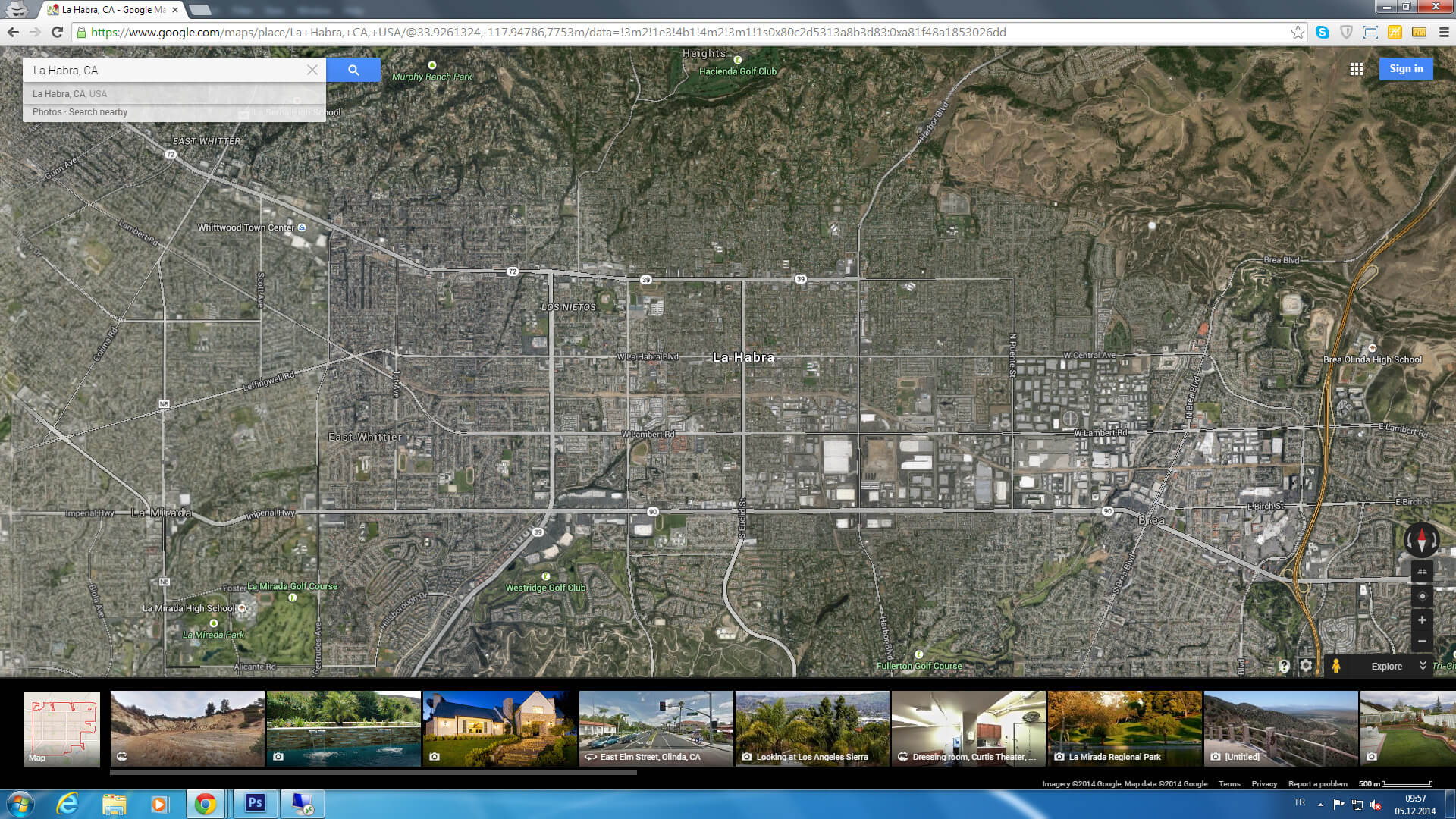
Task: Select the Search nearby link
Action: [99, 112]
